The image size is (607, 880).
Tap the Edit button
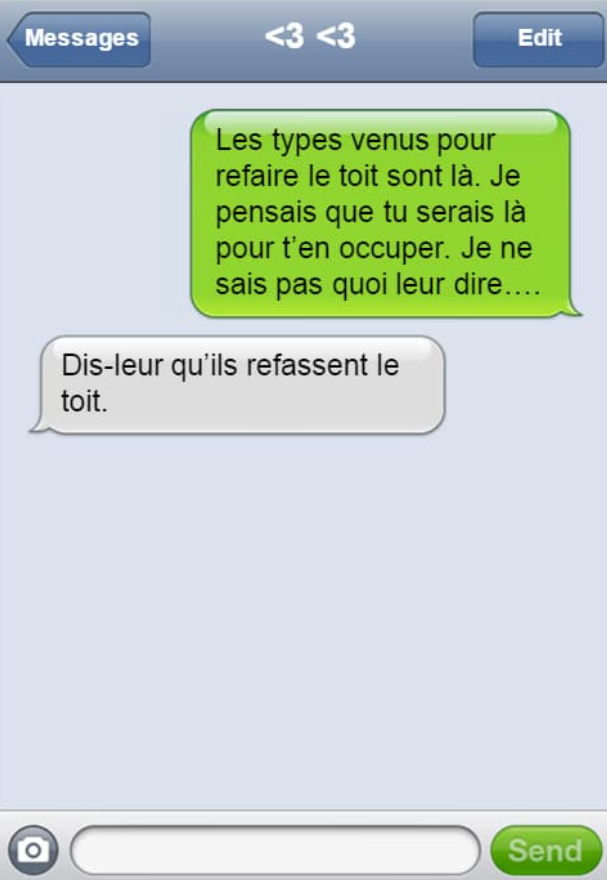(x=539, y=40)
